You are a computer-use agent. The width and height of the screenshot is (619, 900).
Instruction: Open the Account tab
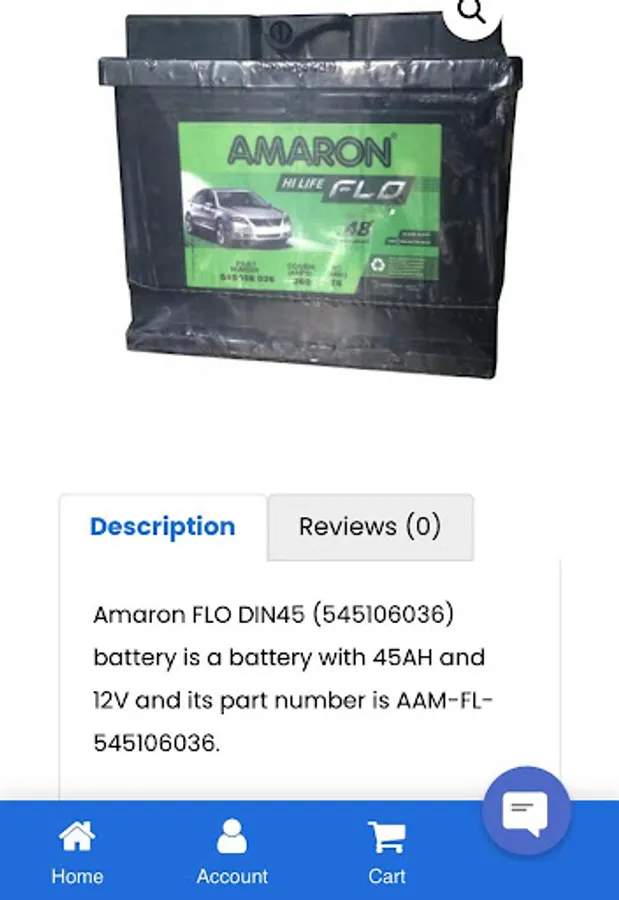(232, 852)
